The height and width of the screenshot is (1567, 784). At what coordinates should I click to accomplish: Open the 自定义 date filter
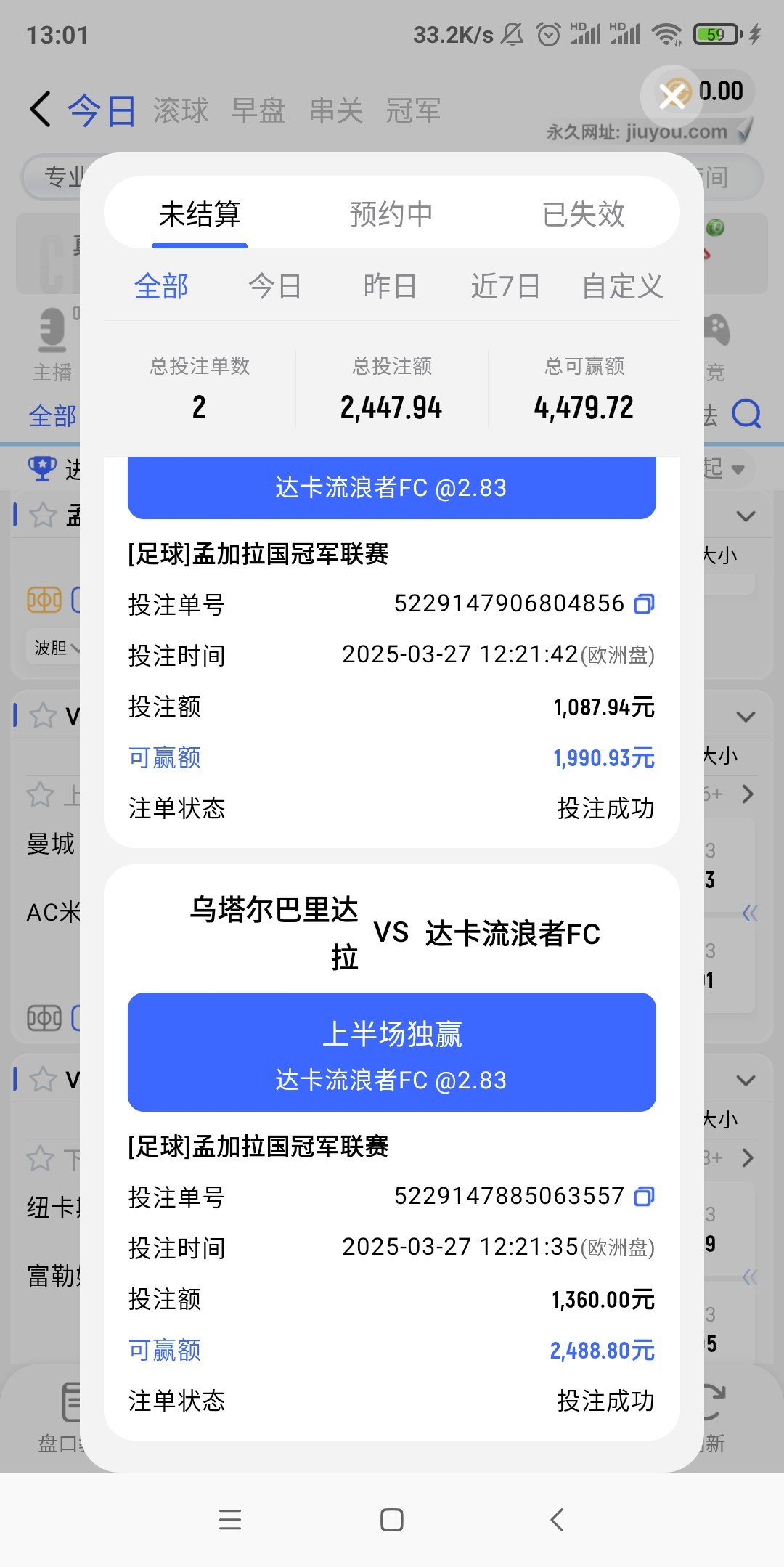click(x=622, y=286)
